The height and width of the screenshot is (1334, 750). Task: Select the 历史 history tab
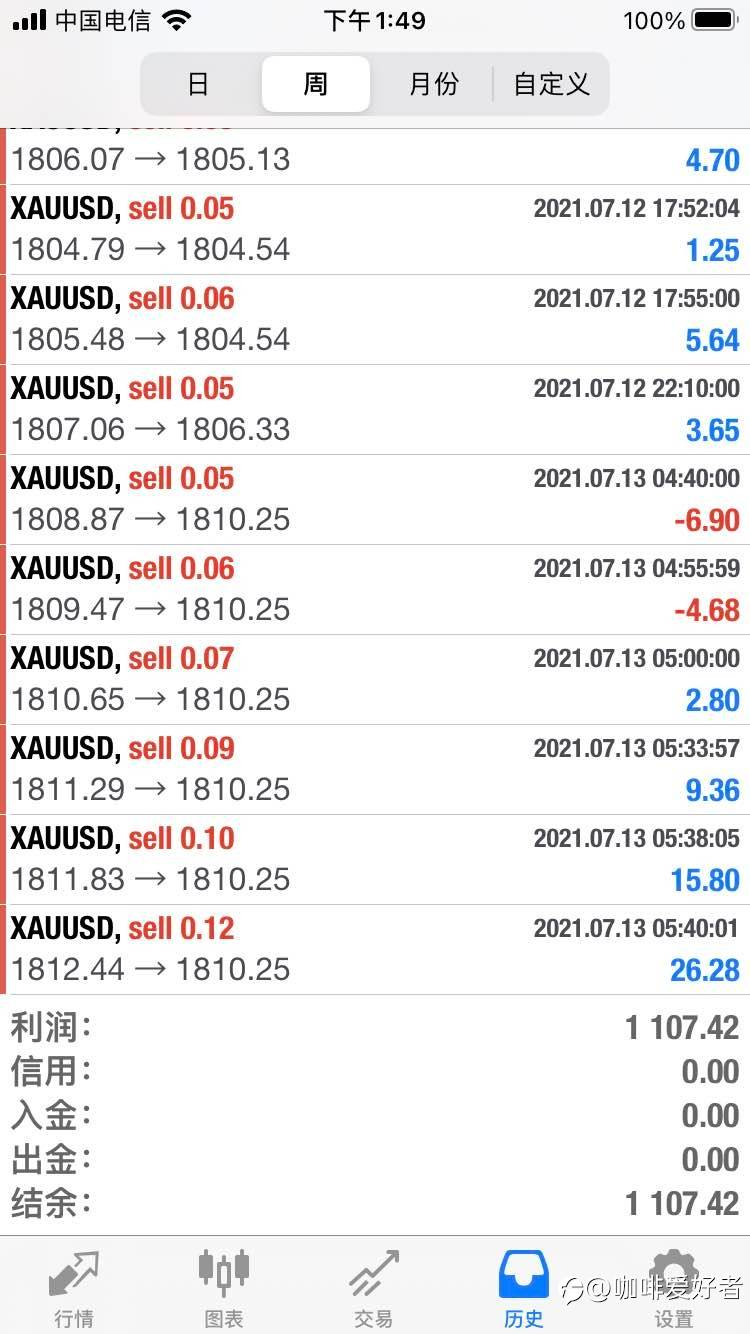tap(524, 1290)
